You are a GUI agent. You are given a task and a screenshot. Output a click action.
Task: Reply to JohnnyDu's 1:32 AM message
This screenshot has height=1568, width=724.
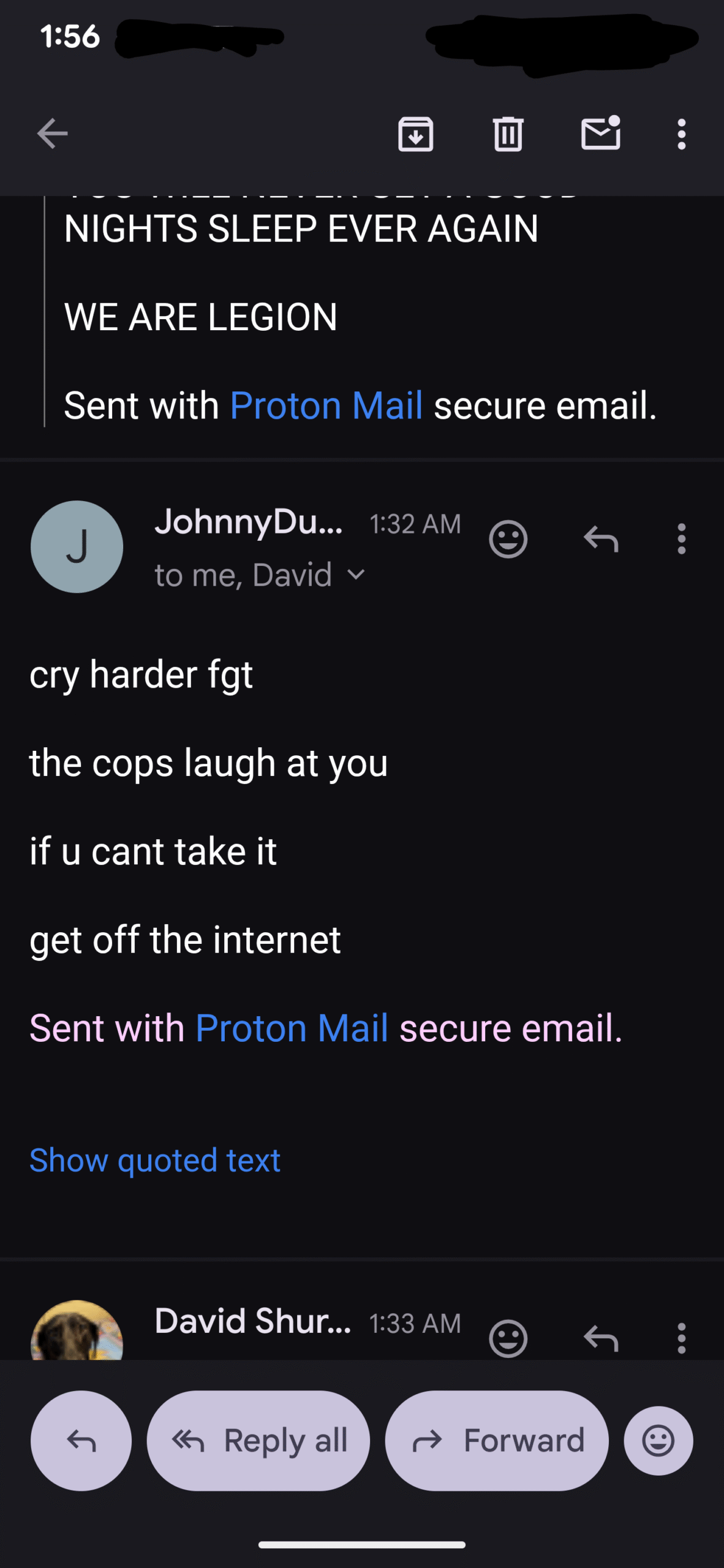pyautogui.click(x=601, y=539)
